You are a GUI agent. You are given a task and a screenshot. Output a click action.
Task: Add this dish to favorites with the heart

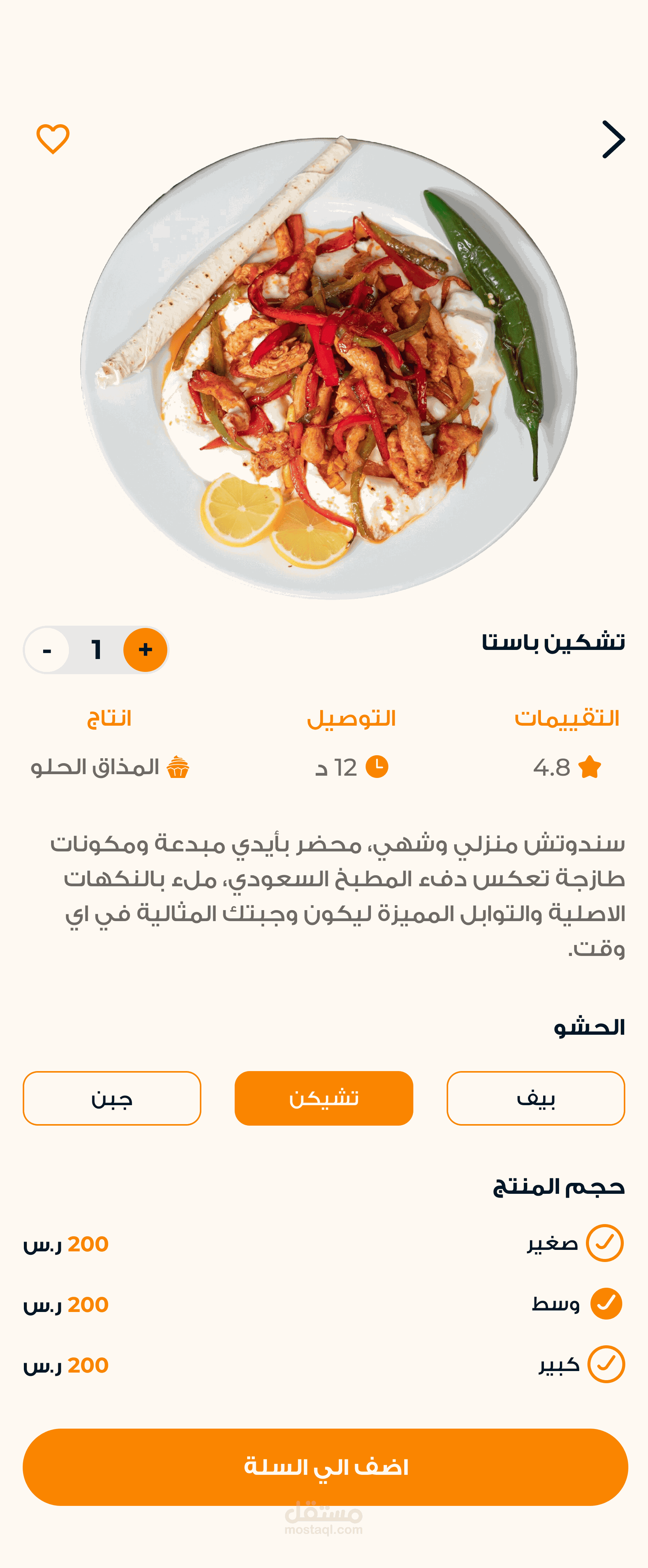point(53,139)
